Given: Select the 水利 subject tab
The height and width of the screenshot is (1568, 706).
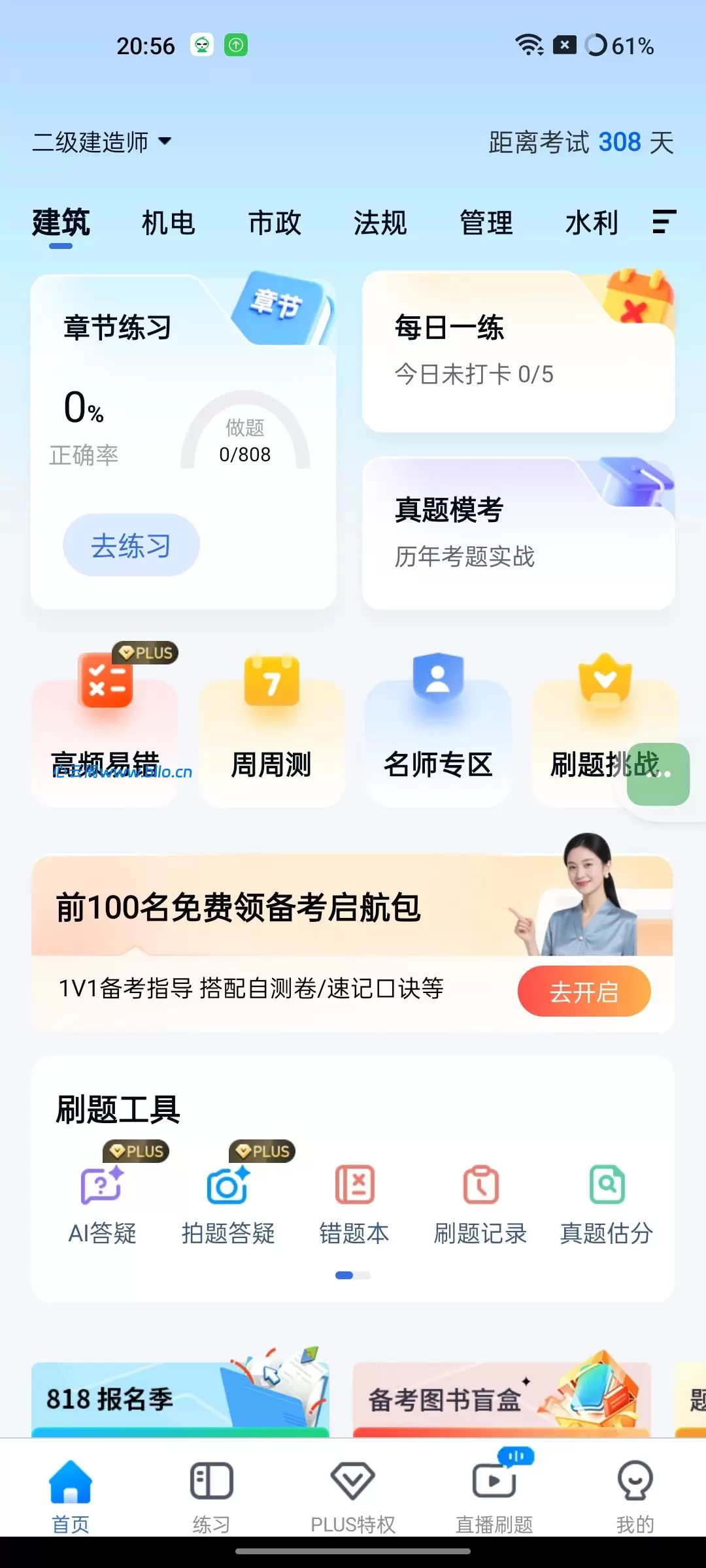Looking at the screenshot, I should tap(592, 223).
